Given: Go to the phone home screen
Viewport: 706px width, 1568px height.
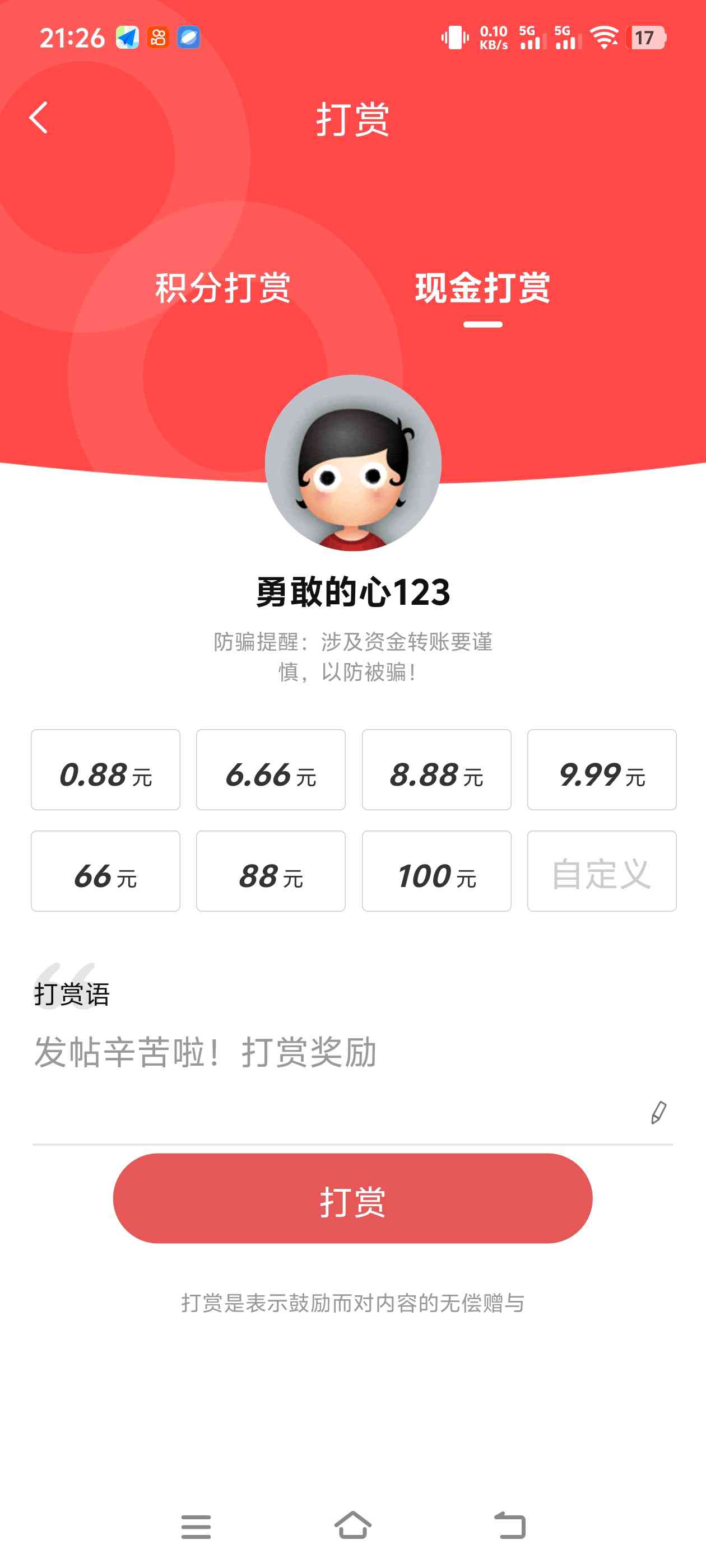Looking at the screenshot, I should pos(352,1525).
